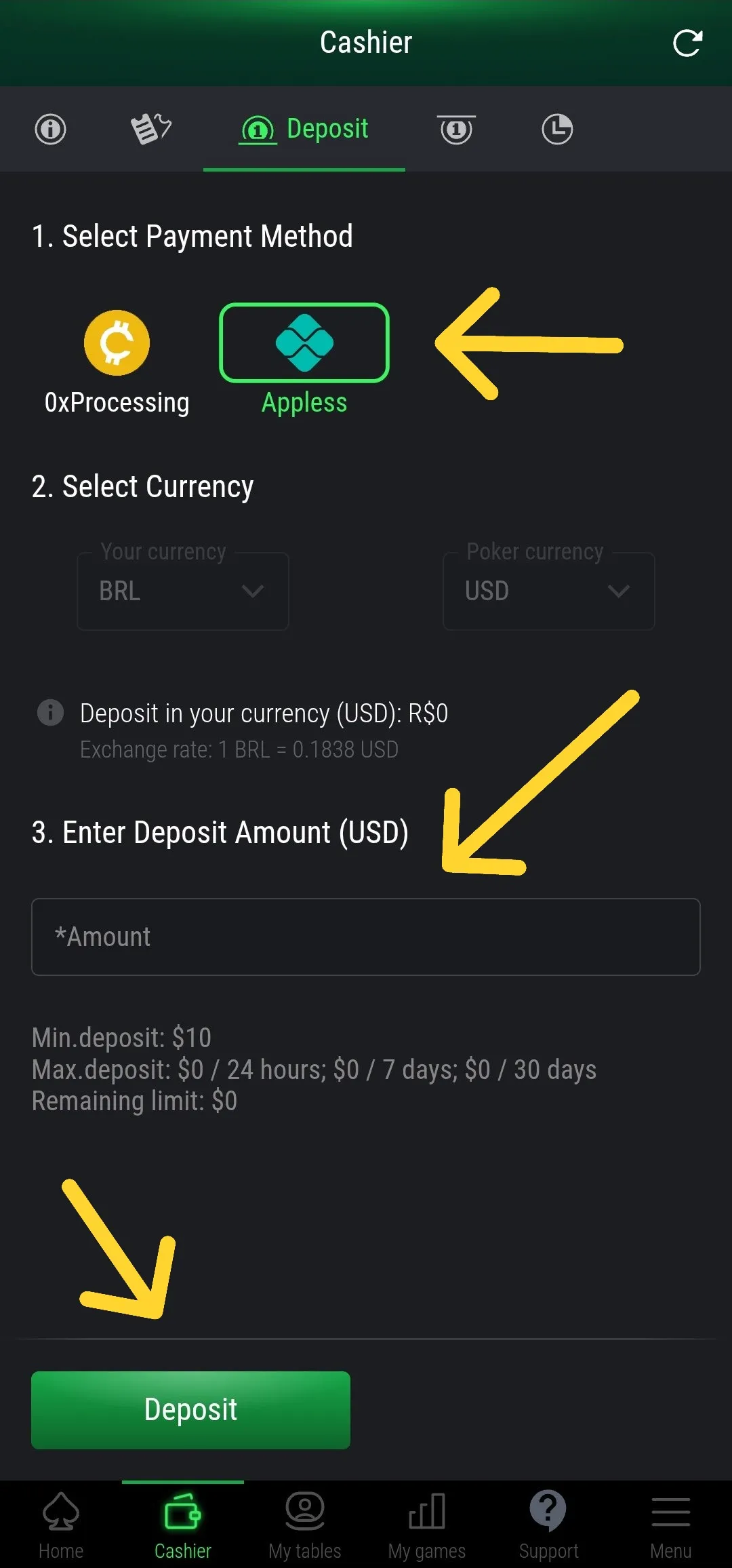Tap the green Deposit button
This screenshot has width=732, height=1568.
[x=190, y=1410]
